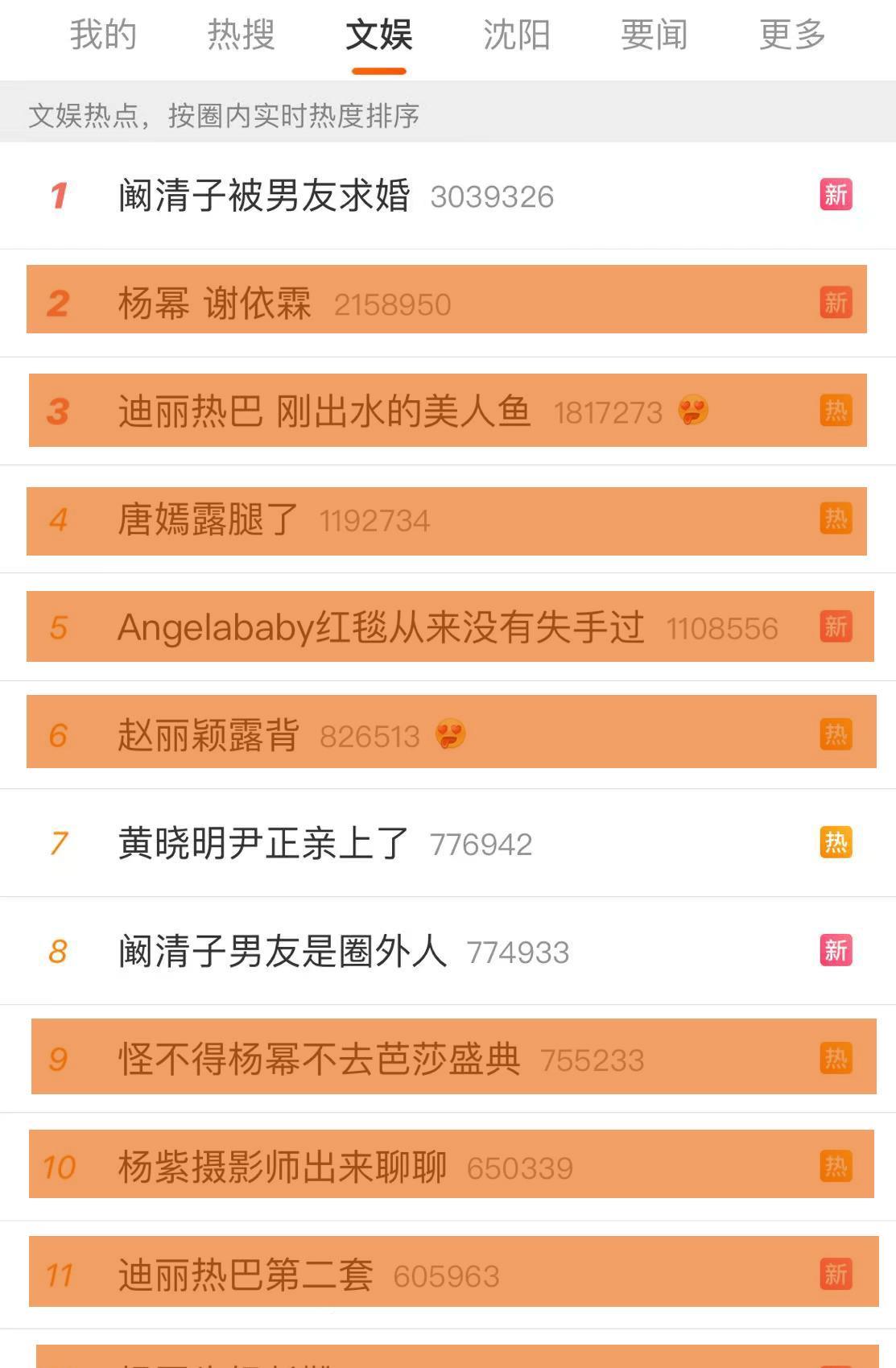Viewport: 896px width, 1368px height.
Task: Open topic 杨幂 谢依霖
Action: (215, 304)
